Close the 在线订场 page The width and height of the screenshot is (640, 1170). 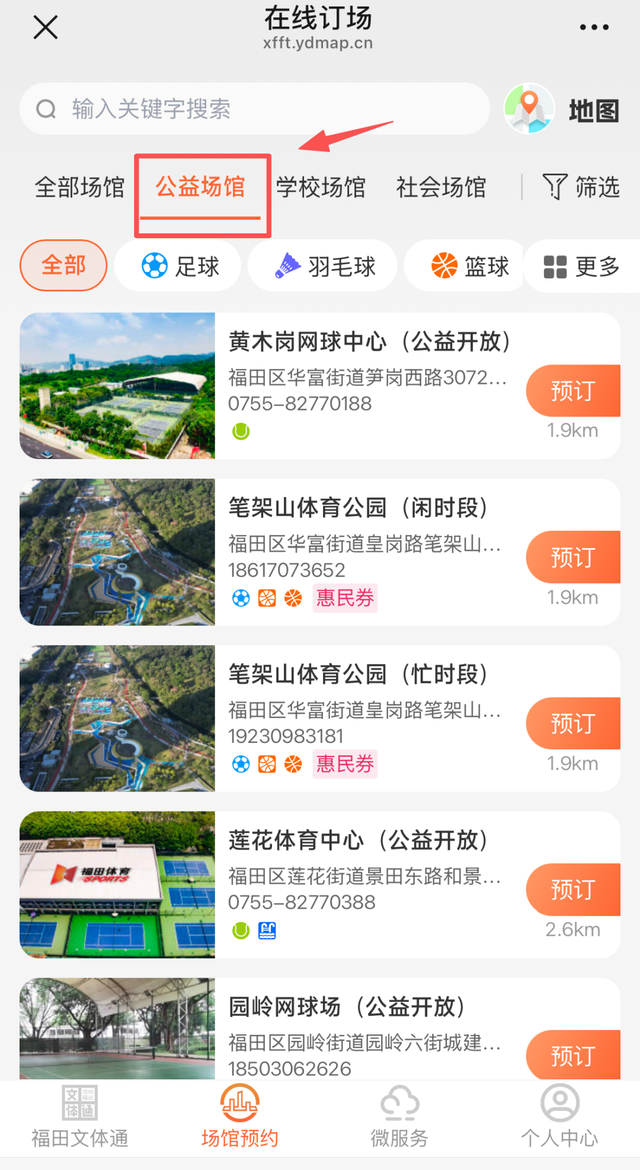pyautogui.click(x=45, y=27)
